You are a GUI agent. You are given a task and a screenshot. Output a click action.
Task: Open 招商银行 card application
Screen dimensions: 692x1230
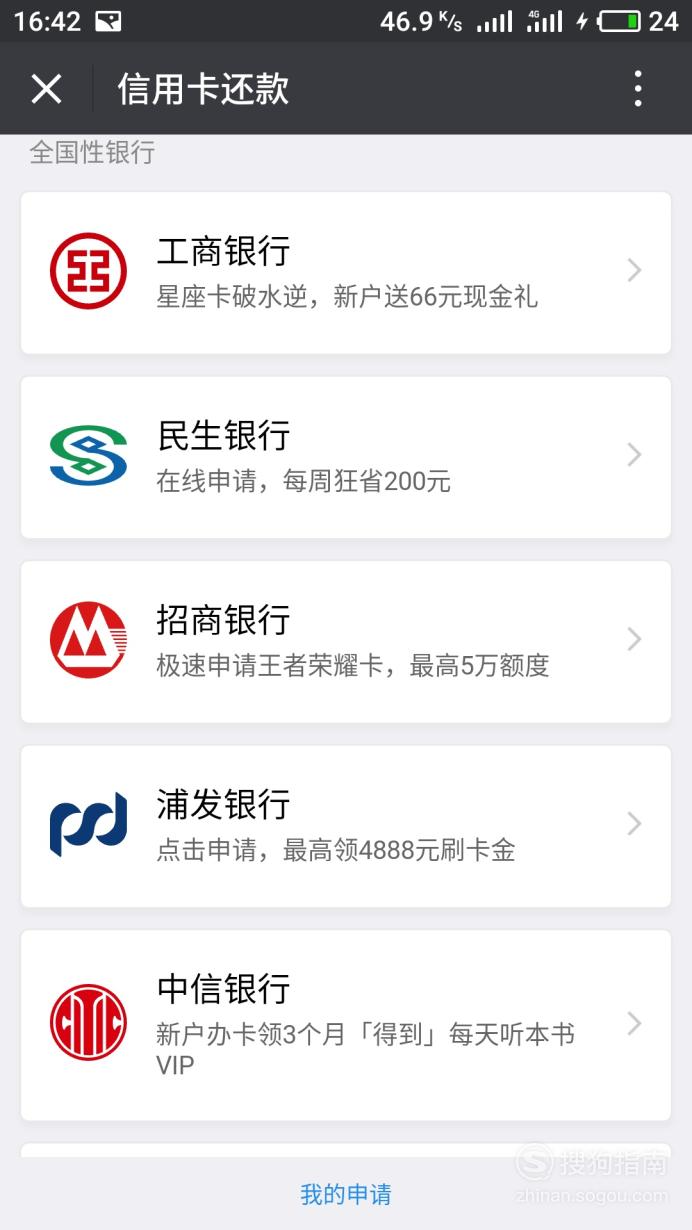click(x=346, y=641)
